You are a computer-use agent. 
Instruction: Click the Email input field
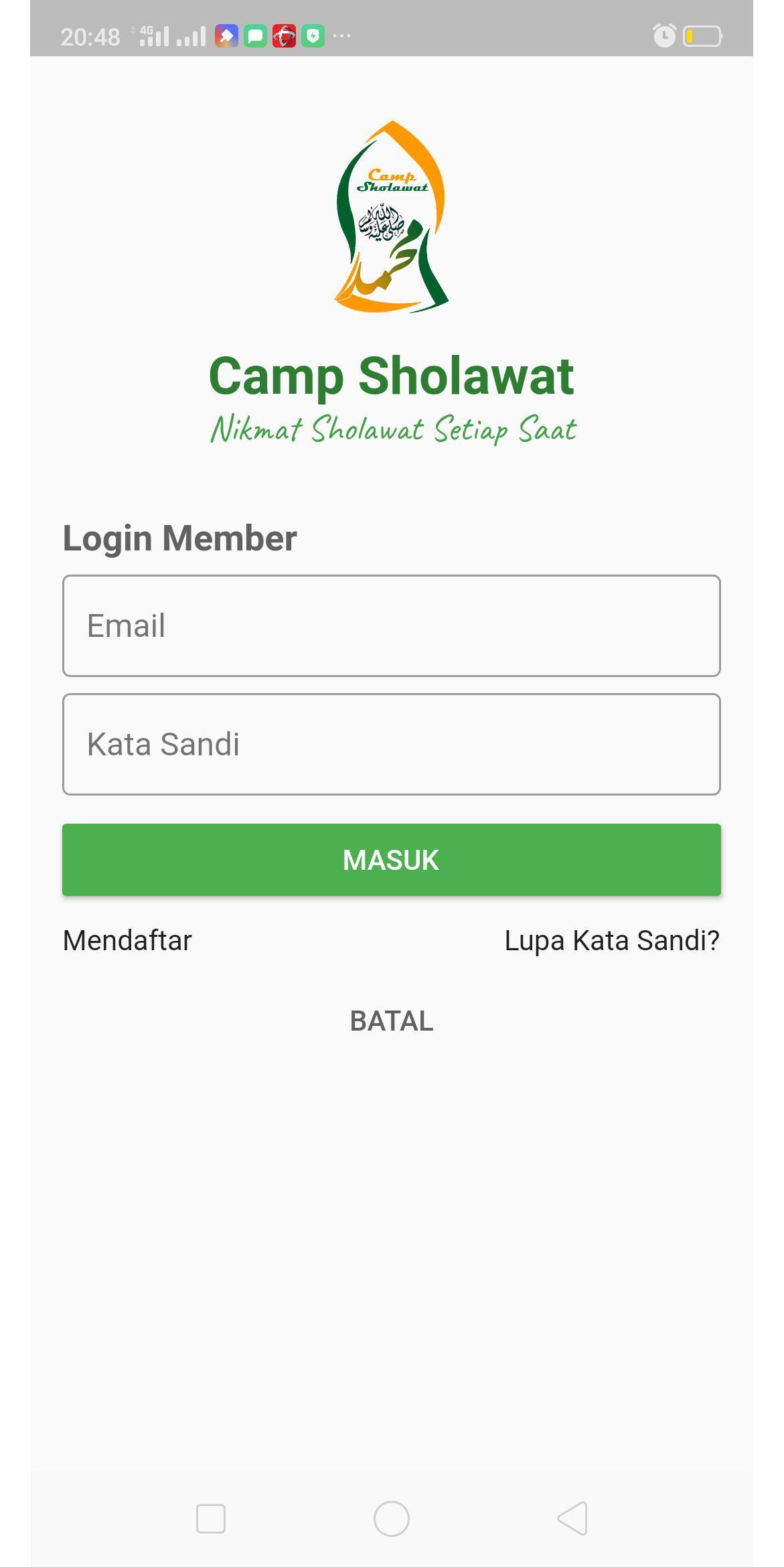click(x=392, y=624)
